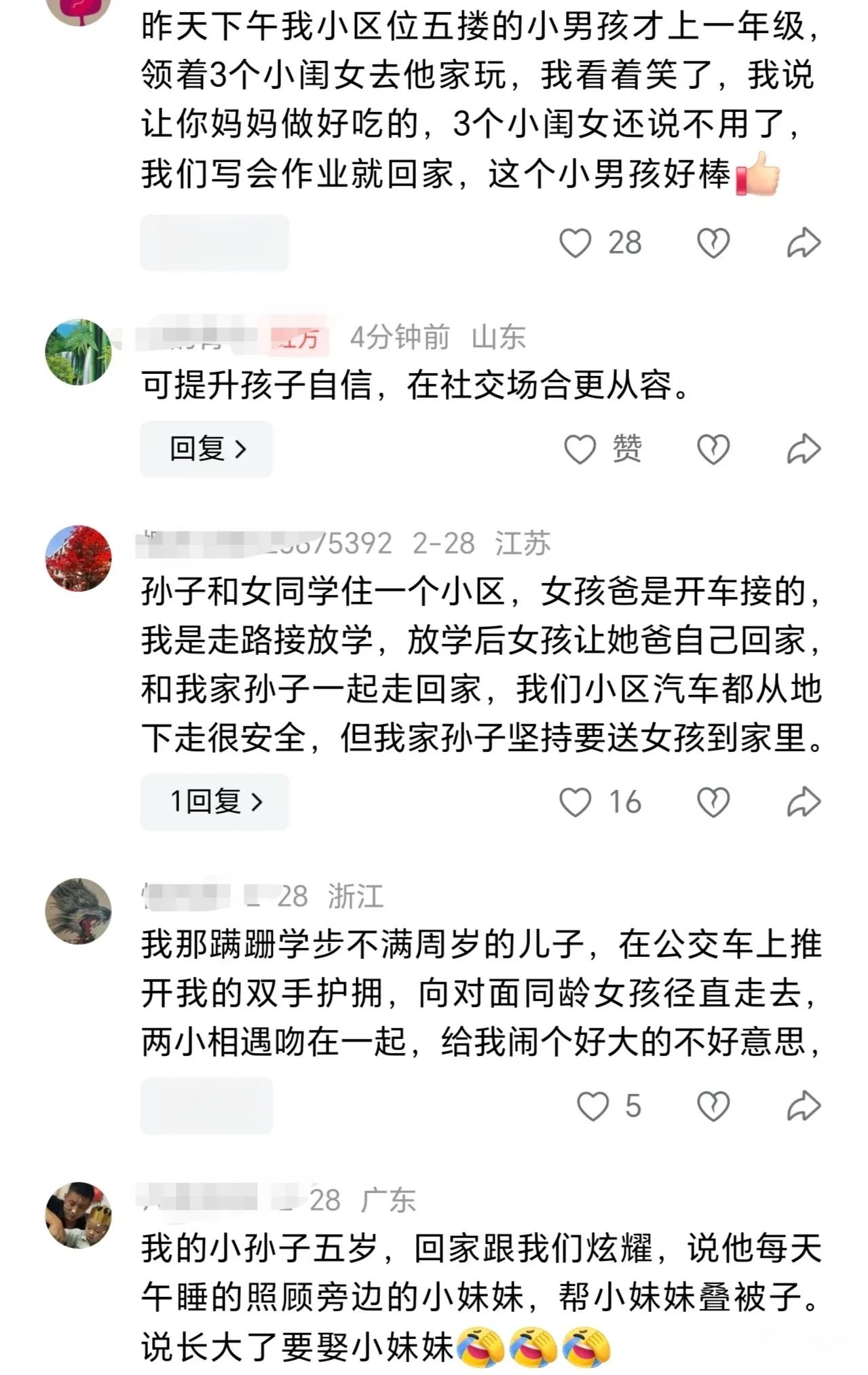Share the 江苏 comment
868x1375 pixels.
pyautogui.click(x=804, y=802)
